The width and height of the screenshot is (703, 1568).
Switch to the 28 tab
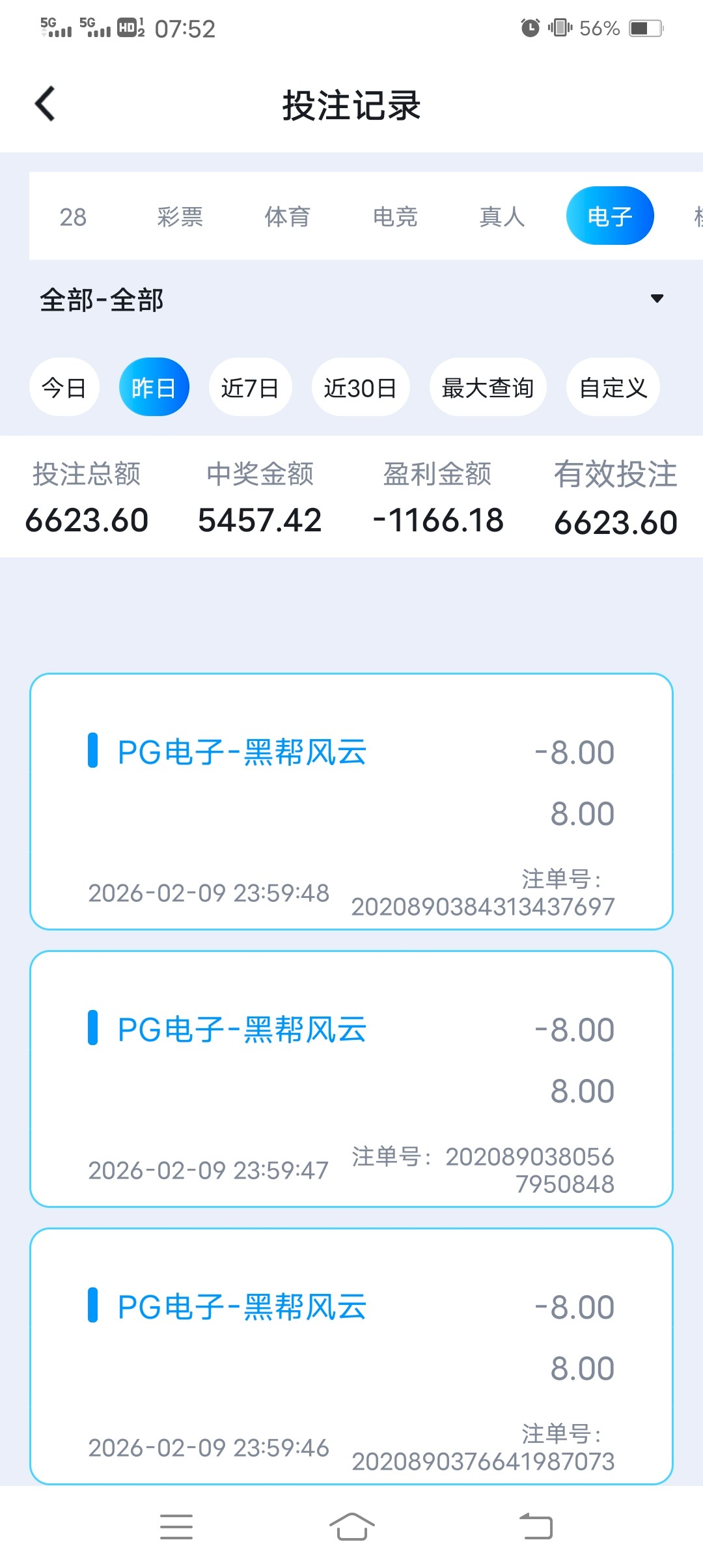tap(73, 217)
